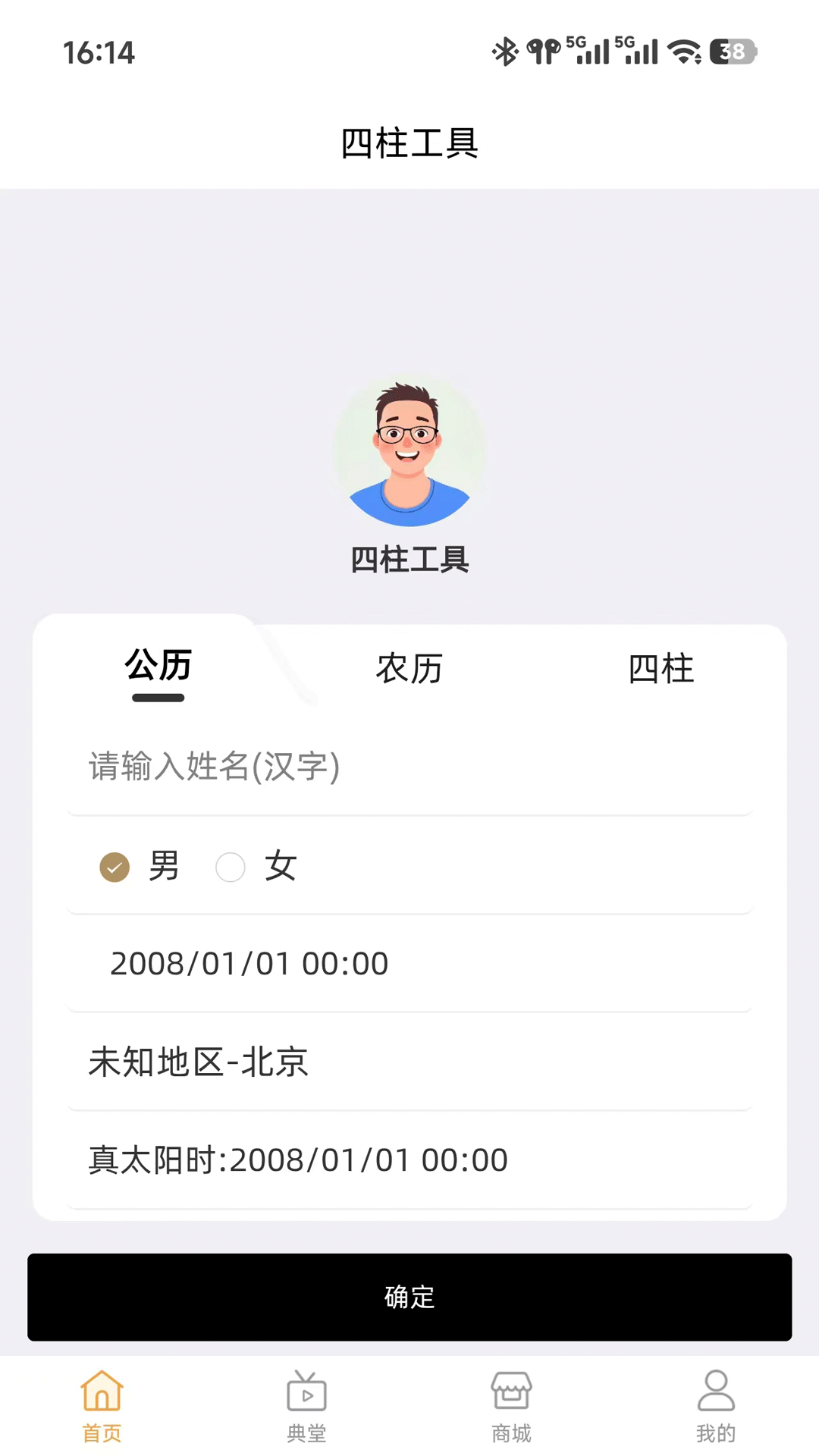
Task: Select the 四柱 tab
Action: pos(661,668)
